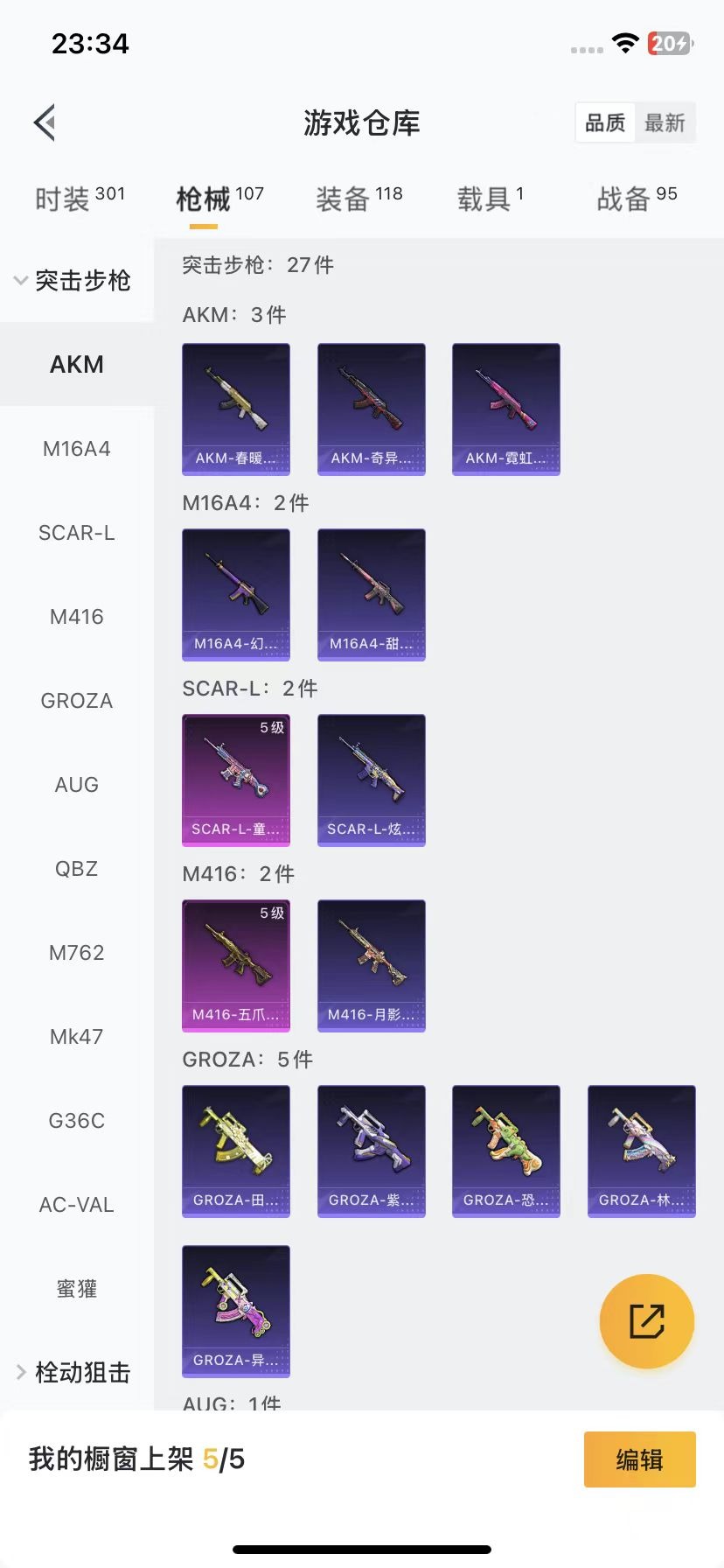The image size is (724, 1568).
Task: Open the AKM-春暖 skin card
Action: [236, 409]
